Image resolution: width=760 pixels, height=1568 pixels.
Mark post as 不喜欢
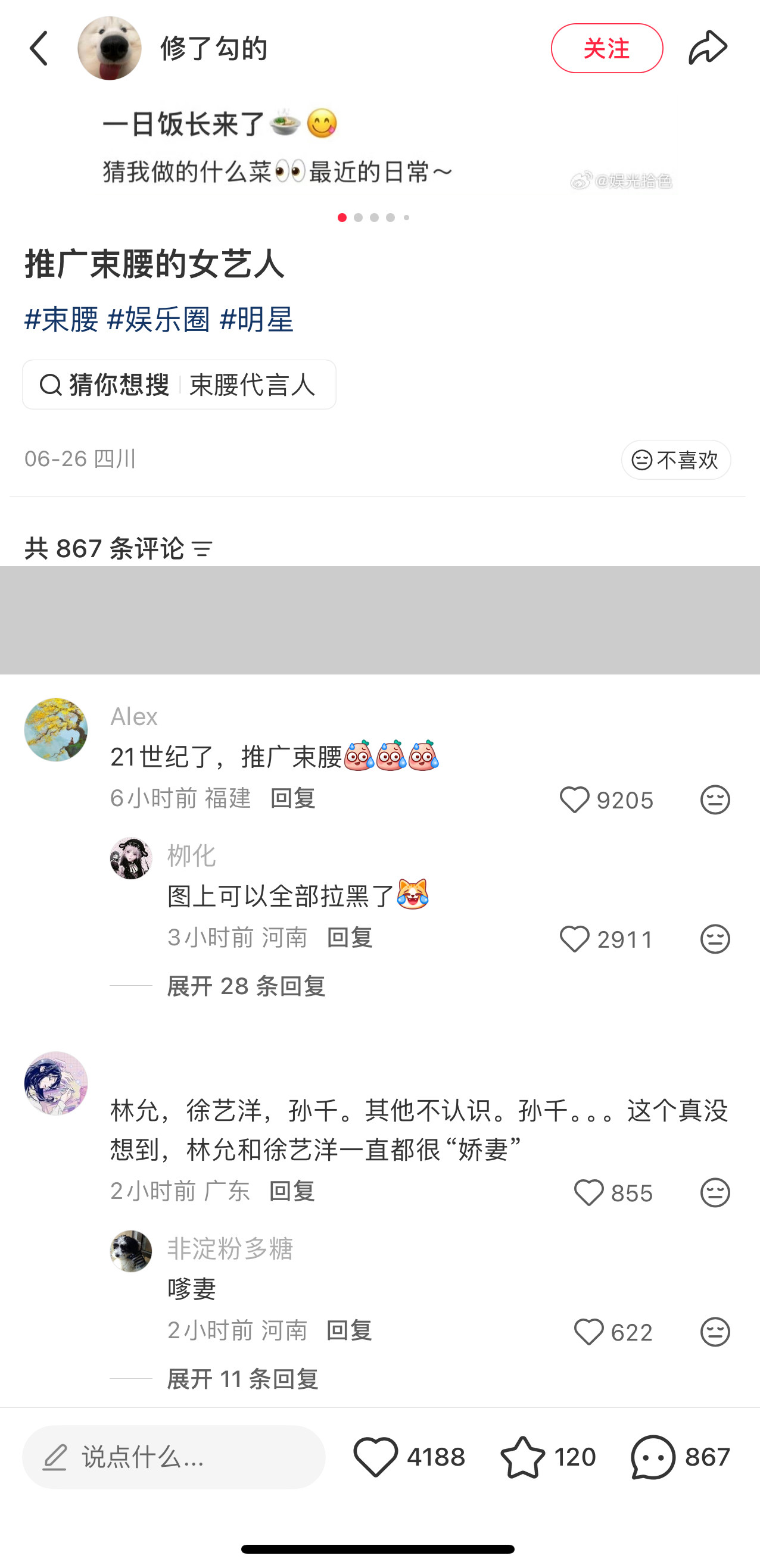click(676, 460)
